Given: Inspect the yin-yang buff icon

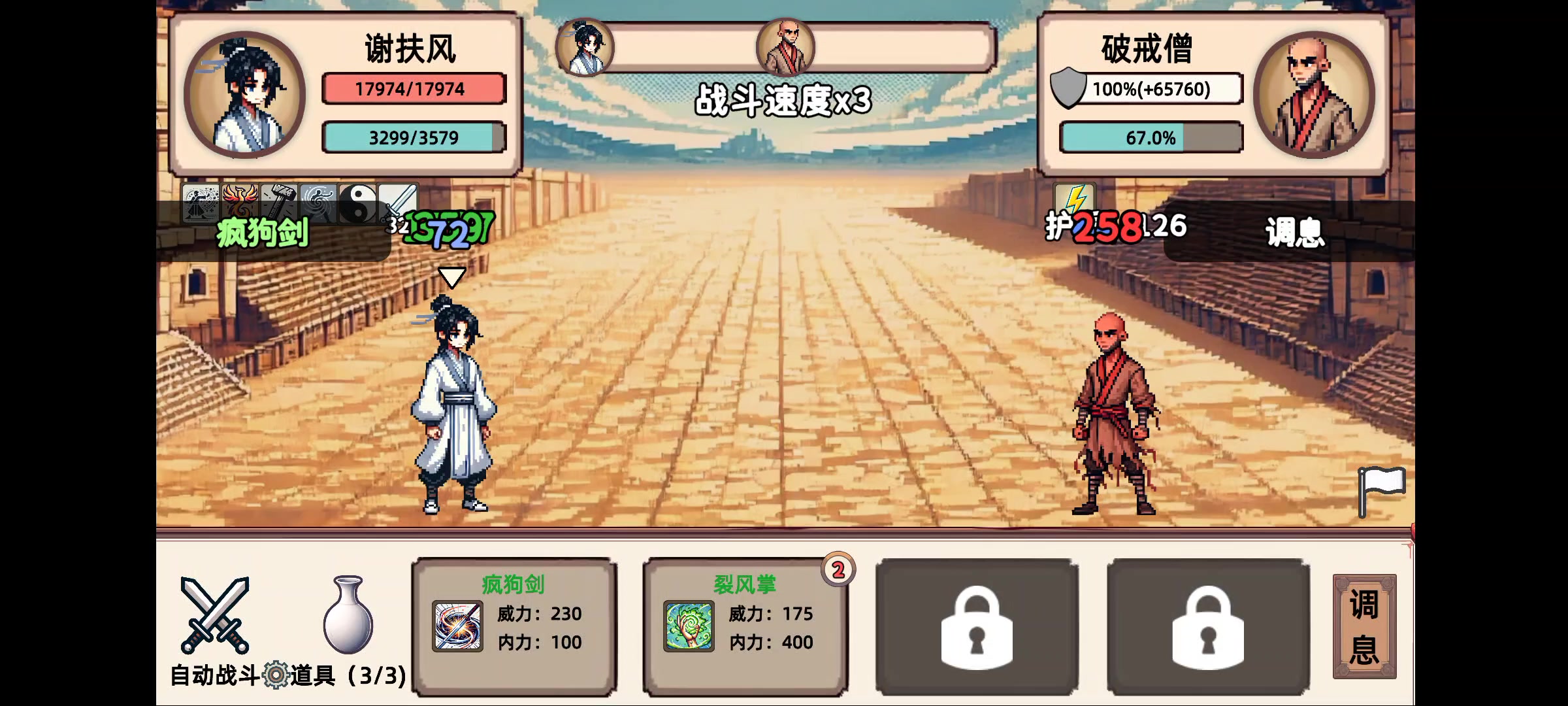Looking at the screenshot, I should coord(357,201).
